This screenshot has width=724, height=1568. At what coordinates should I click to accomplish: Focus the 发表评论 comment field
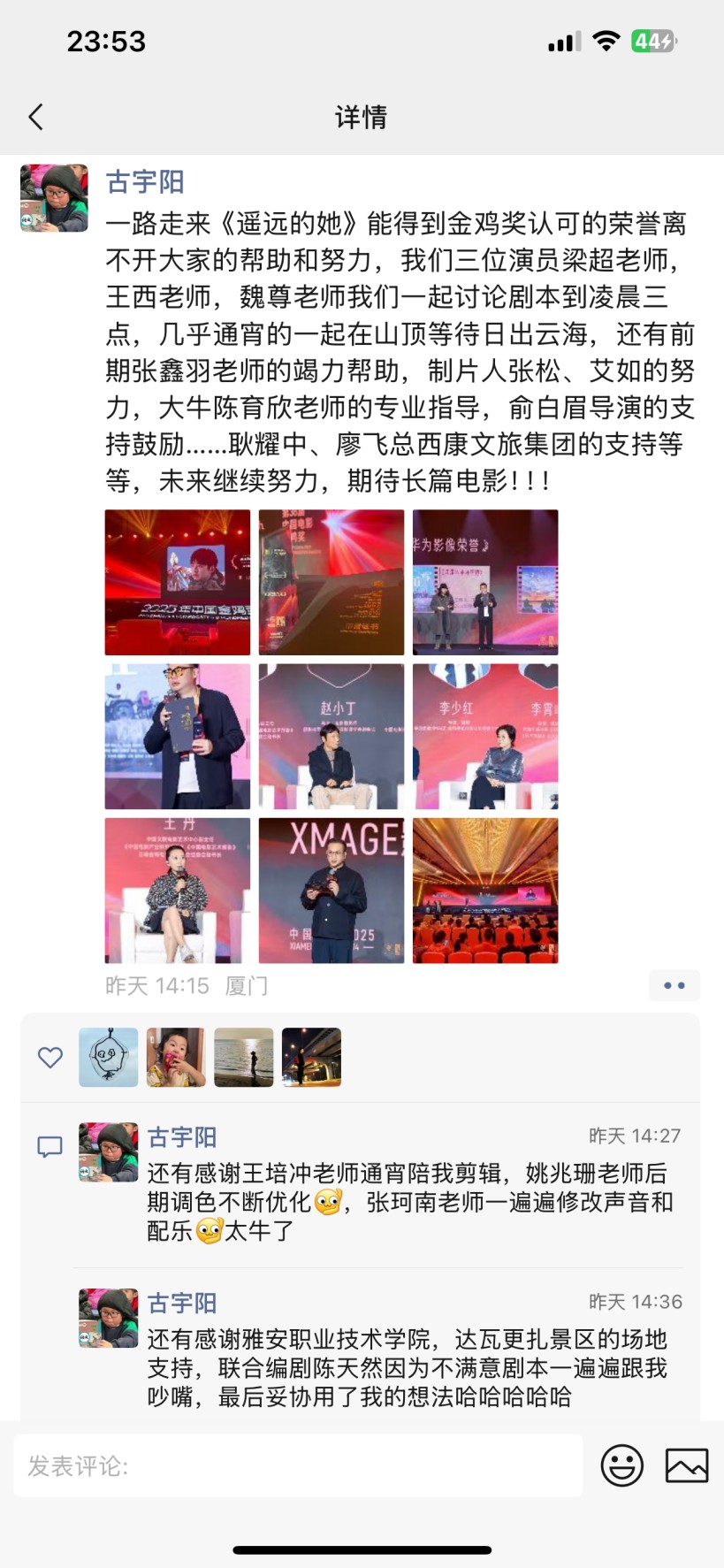[298, 1465]
